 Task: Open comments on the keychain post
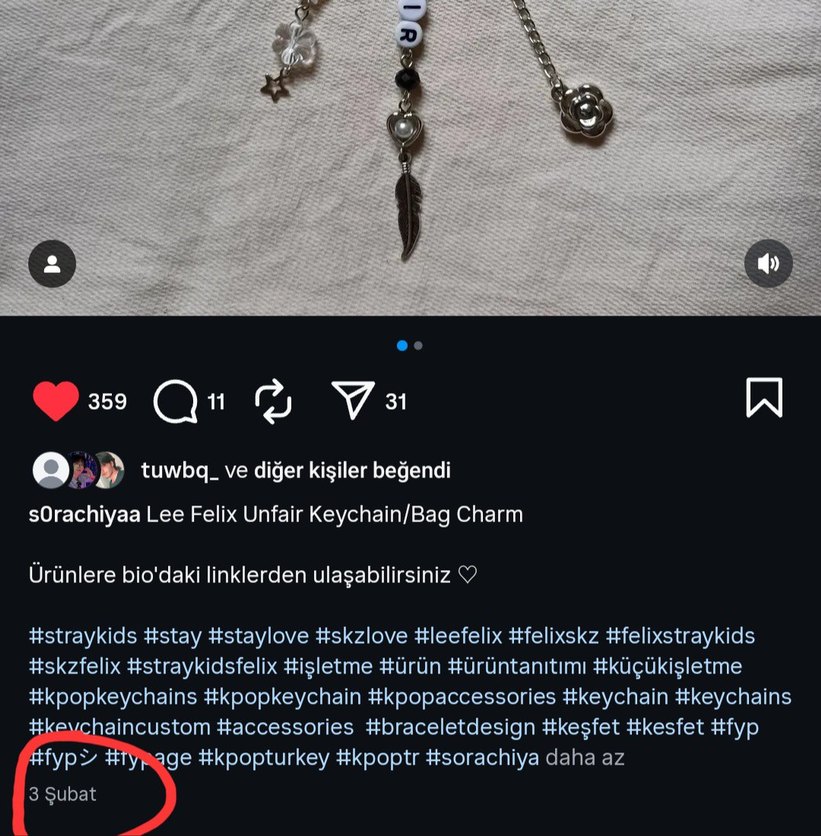point(175,401)
